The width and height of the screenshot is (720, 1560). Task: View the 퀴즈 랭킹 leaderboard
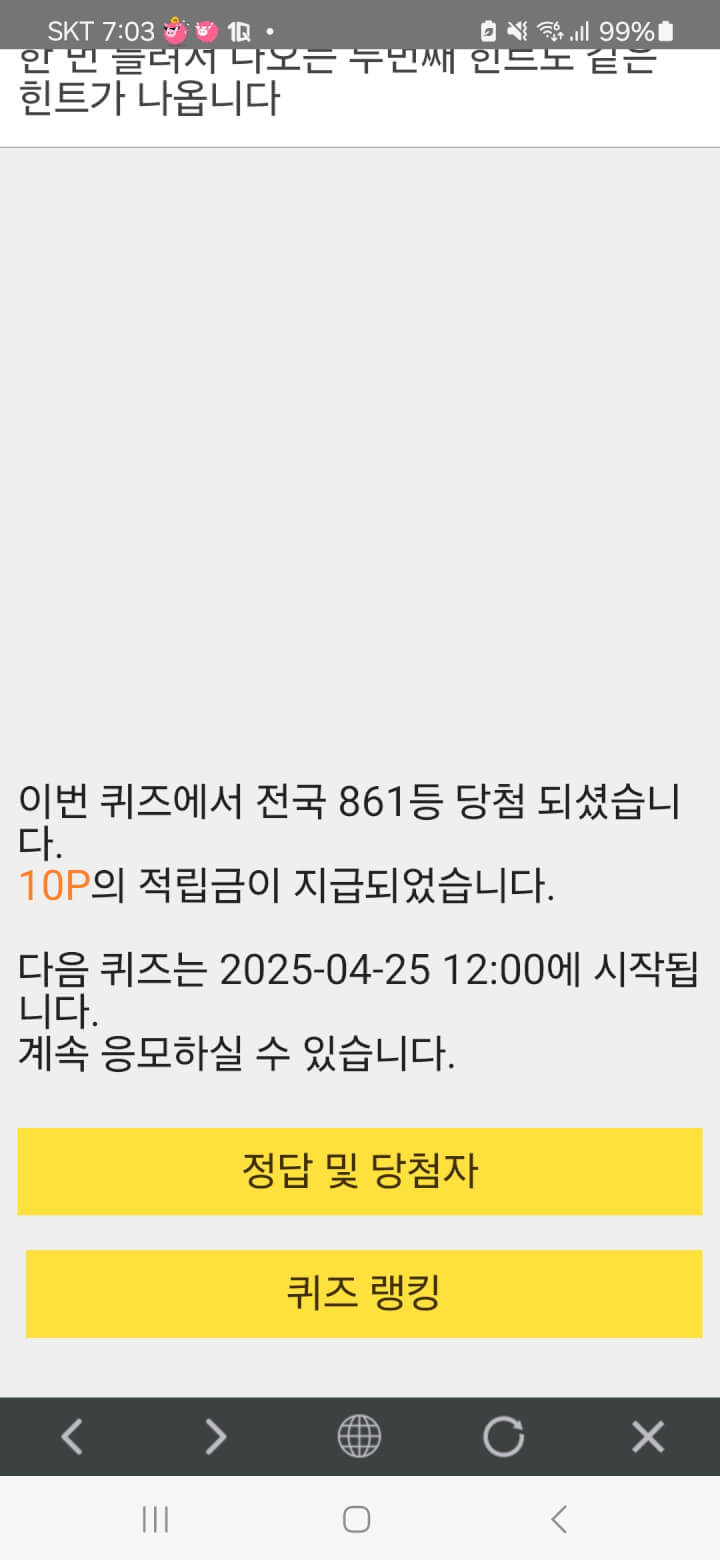pos(364,1293)
